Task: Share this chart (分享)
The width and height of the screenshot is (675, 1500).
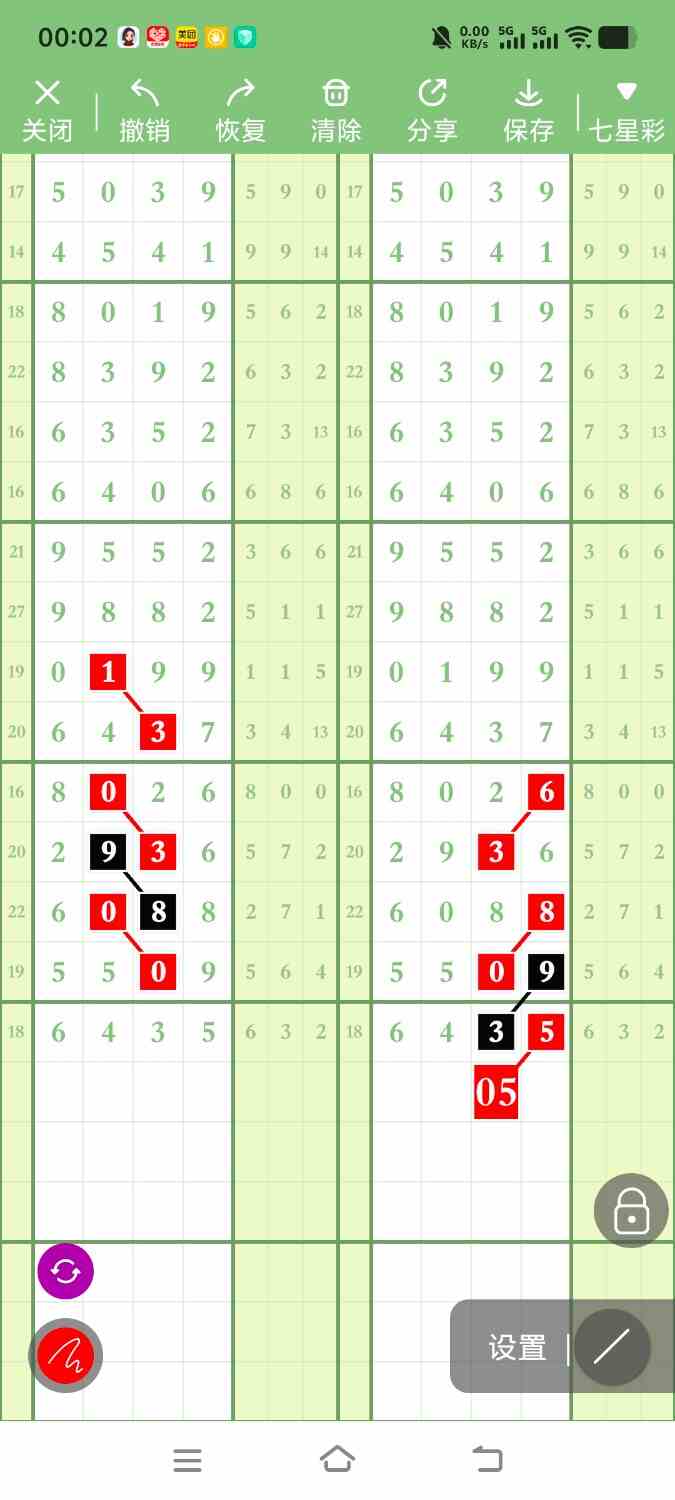Action: (x=432, y=110)
